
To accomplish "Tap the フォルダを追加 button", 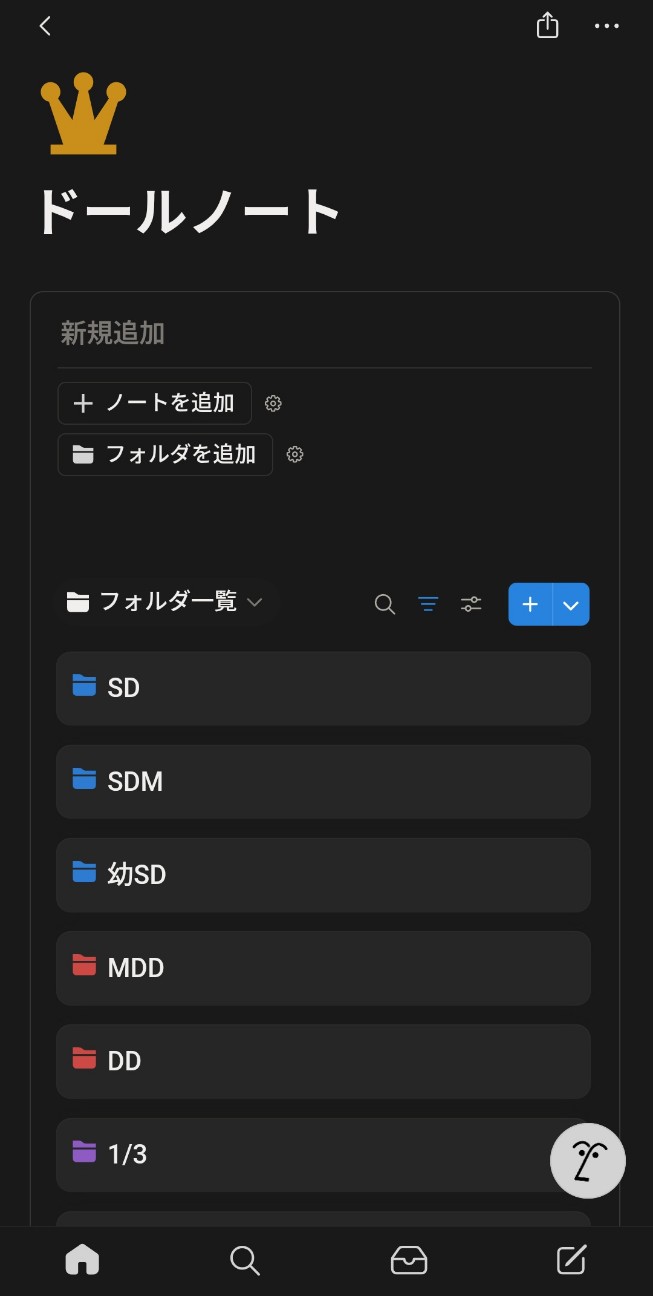I will pyautogui.click(x=165, y=454).
